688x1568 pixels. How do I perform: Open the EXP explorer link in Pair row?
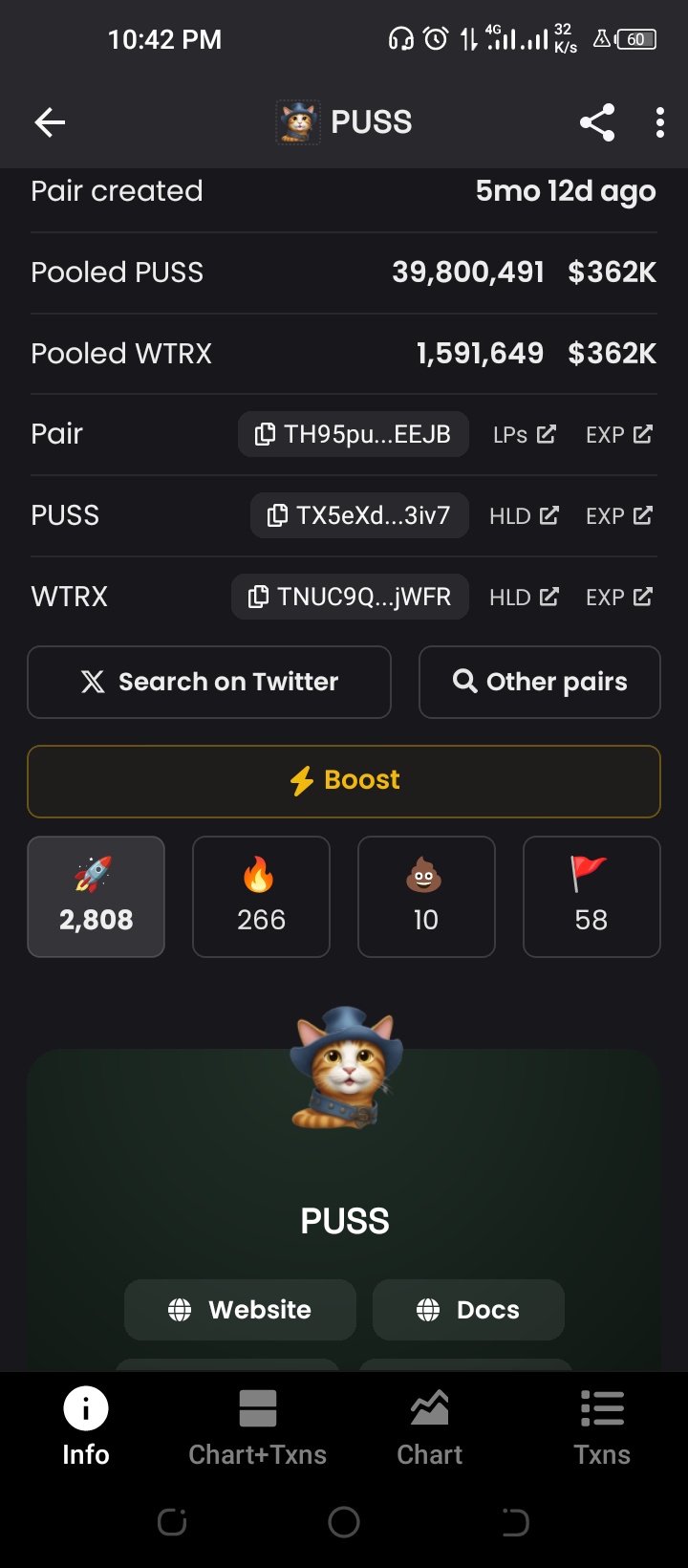coord(619,435)
